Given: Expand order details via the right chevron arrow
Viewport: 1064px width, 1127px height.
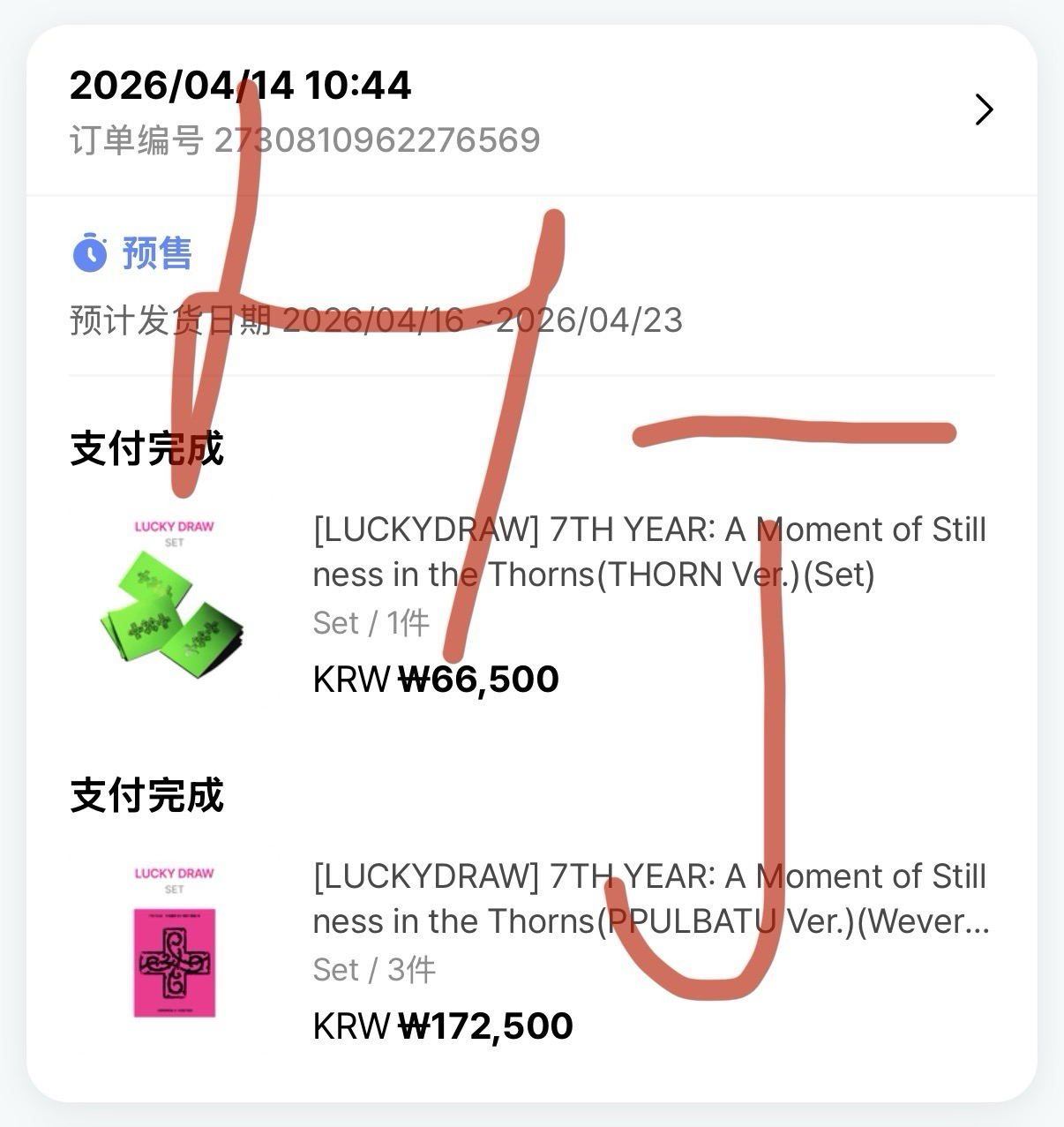Looking at the screenshot, I should pyautogui.click(x=983, y=109).
